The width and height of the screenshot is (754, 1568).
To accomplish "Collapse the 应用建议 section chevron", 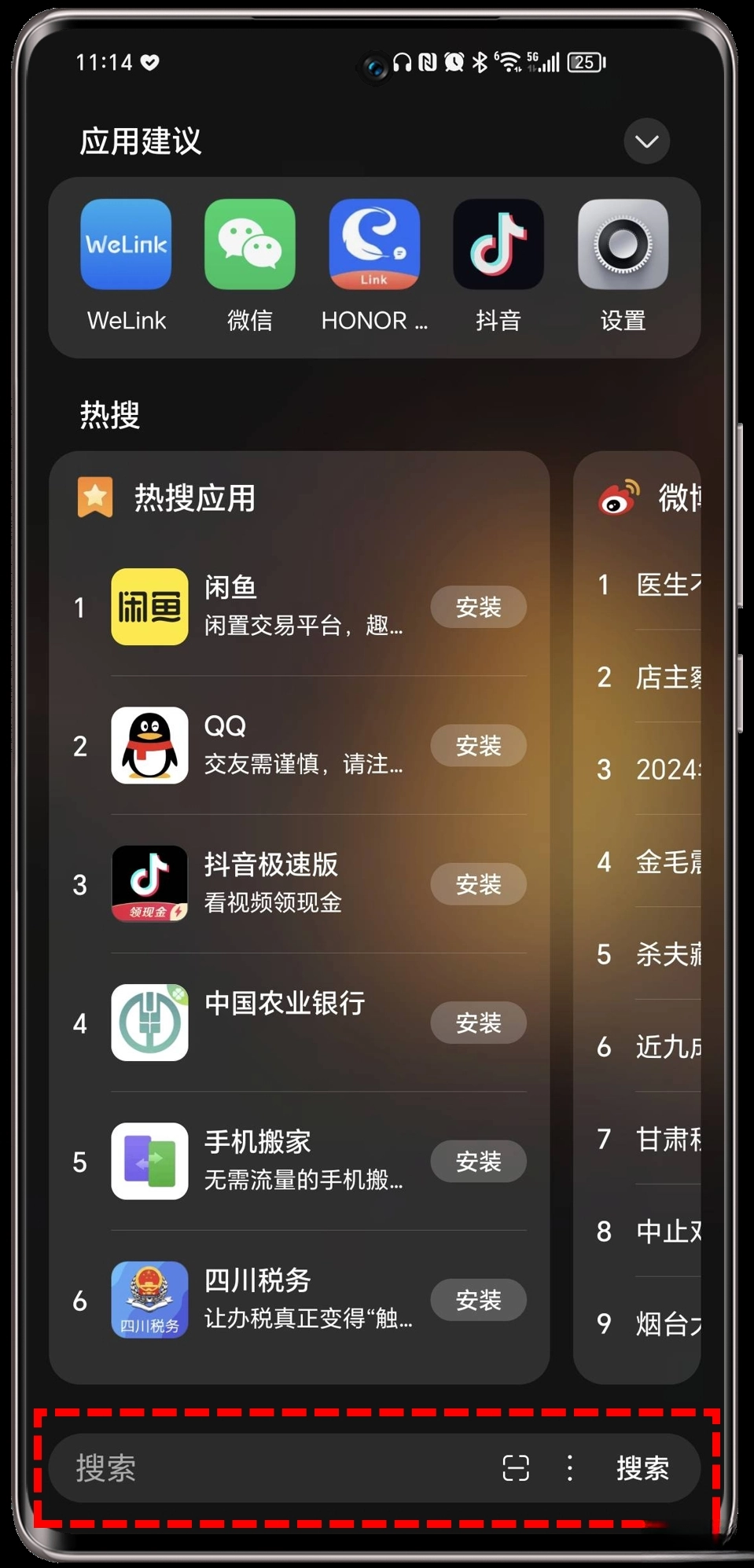I will [646, 141].
